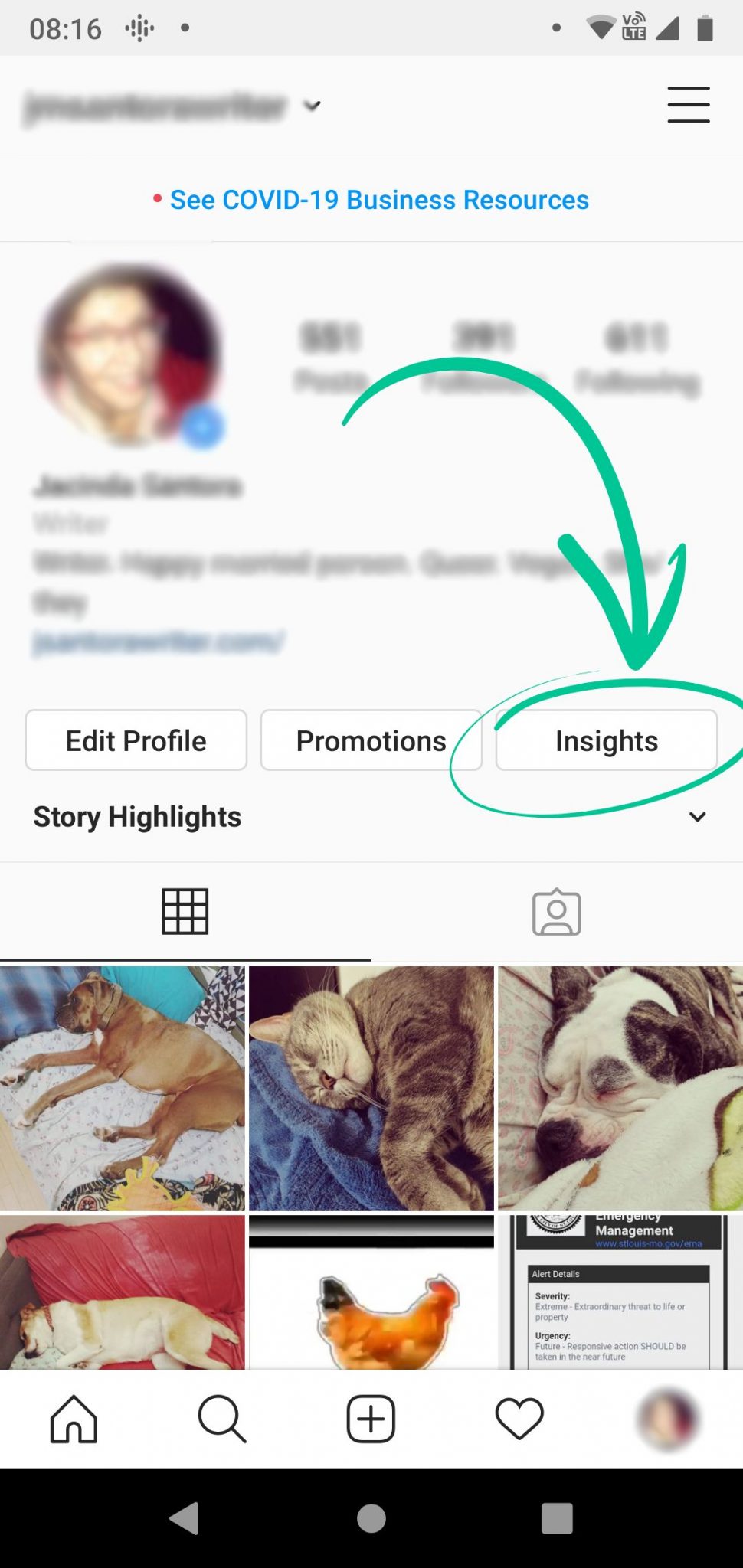Open the Emergency Management alert post
Screen dimensions: 743x1568
[620, 1292]
